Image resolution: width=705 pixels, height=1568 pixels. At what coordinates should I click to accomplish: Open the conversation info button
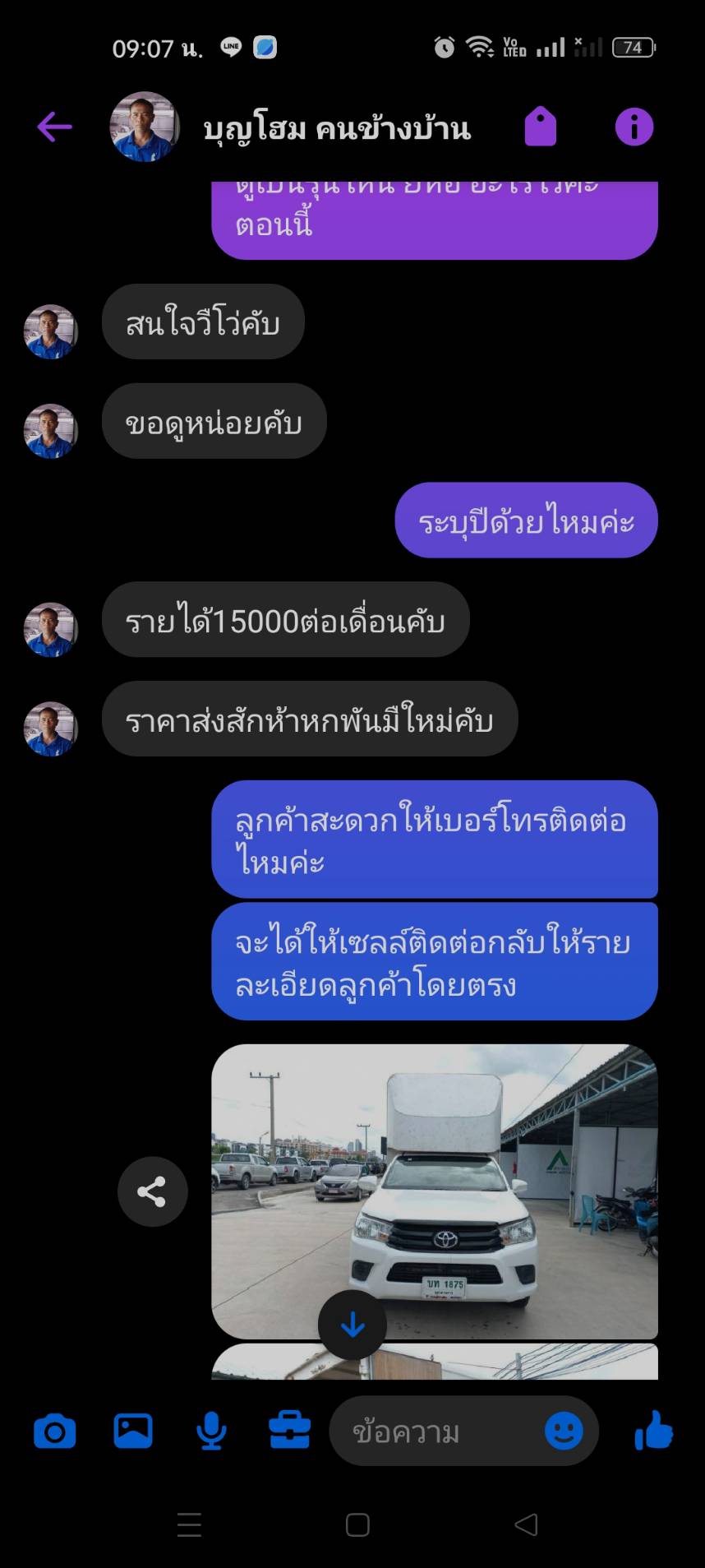(x=634, y=127)
